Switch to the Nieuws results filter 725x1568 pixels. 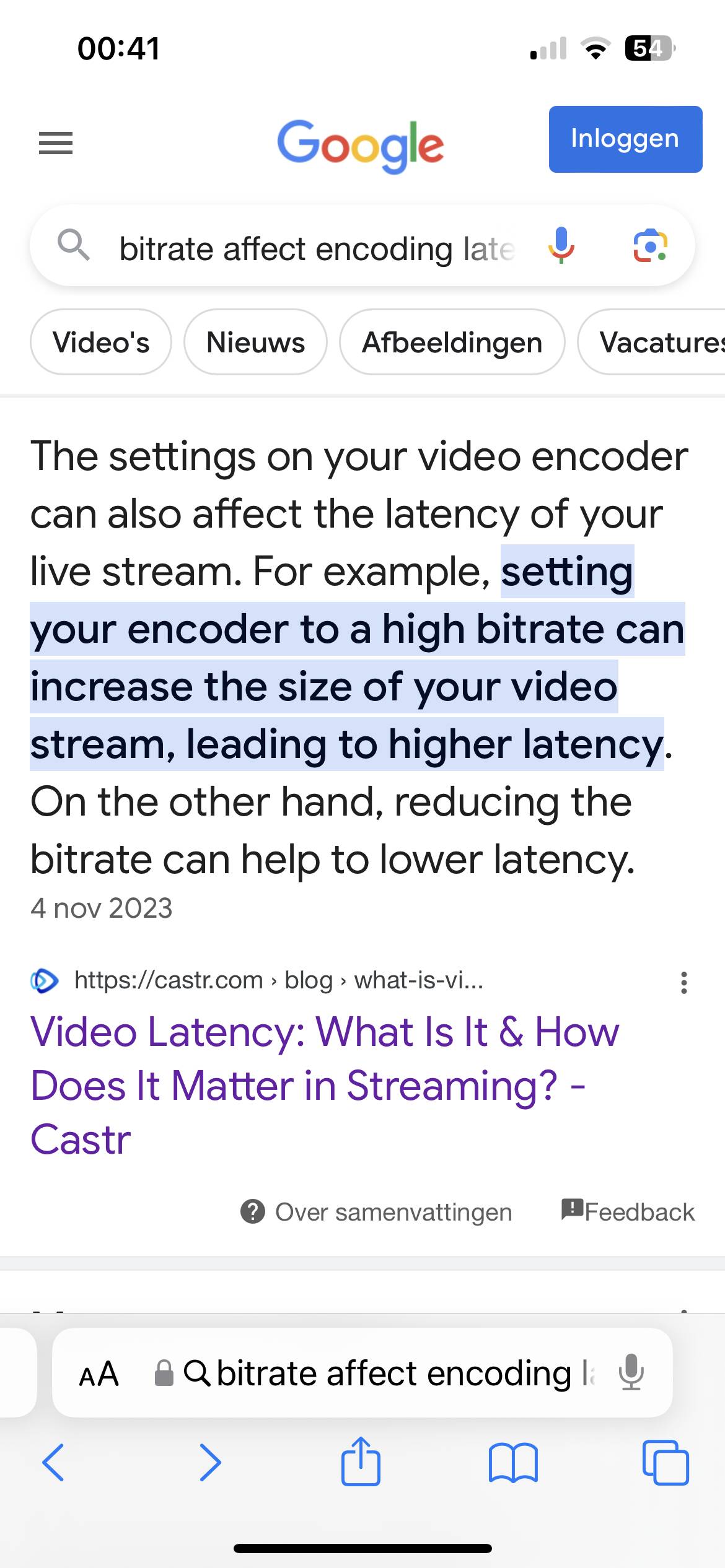point(255,342)
